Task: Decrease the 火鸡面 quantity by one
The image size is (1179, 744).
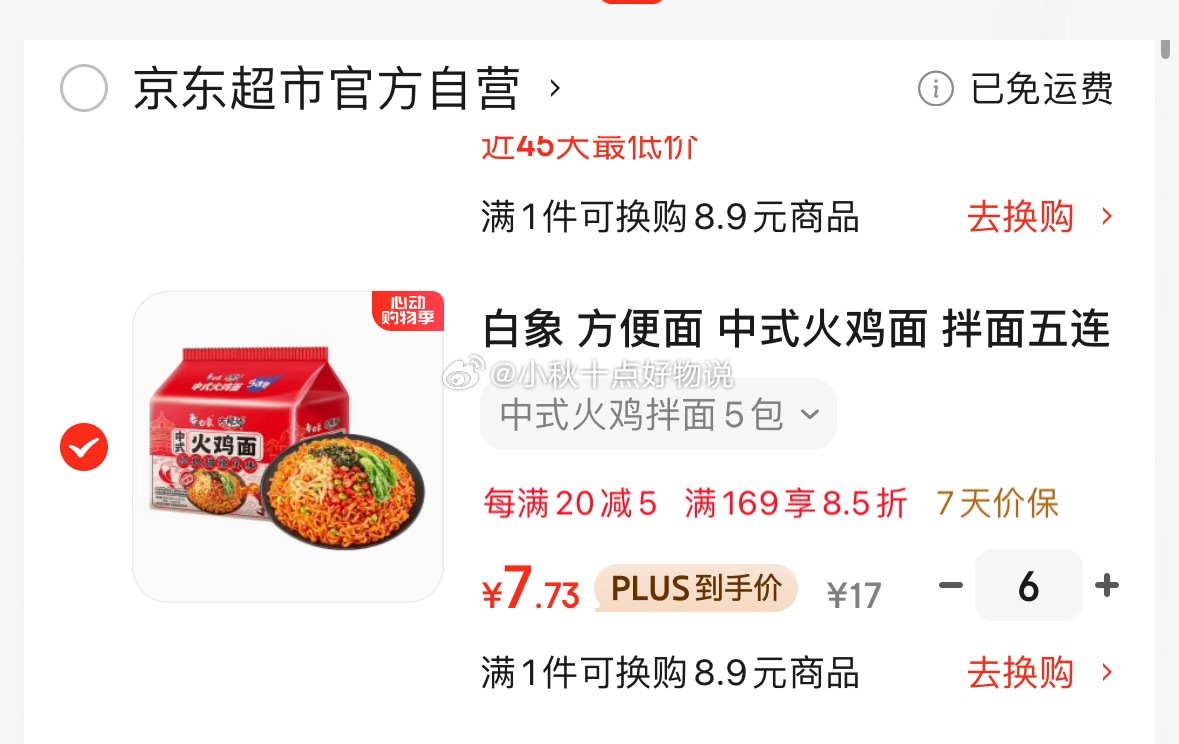Action: click(x=950, y=585)
